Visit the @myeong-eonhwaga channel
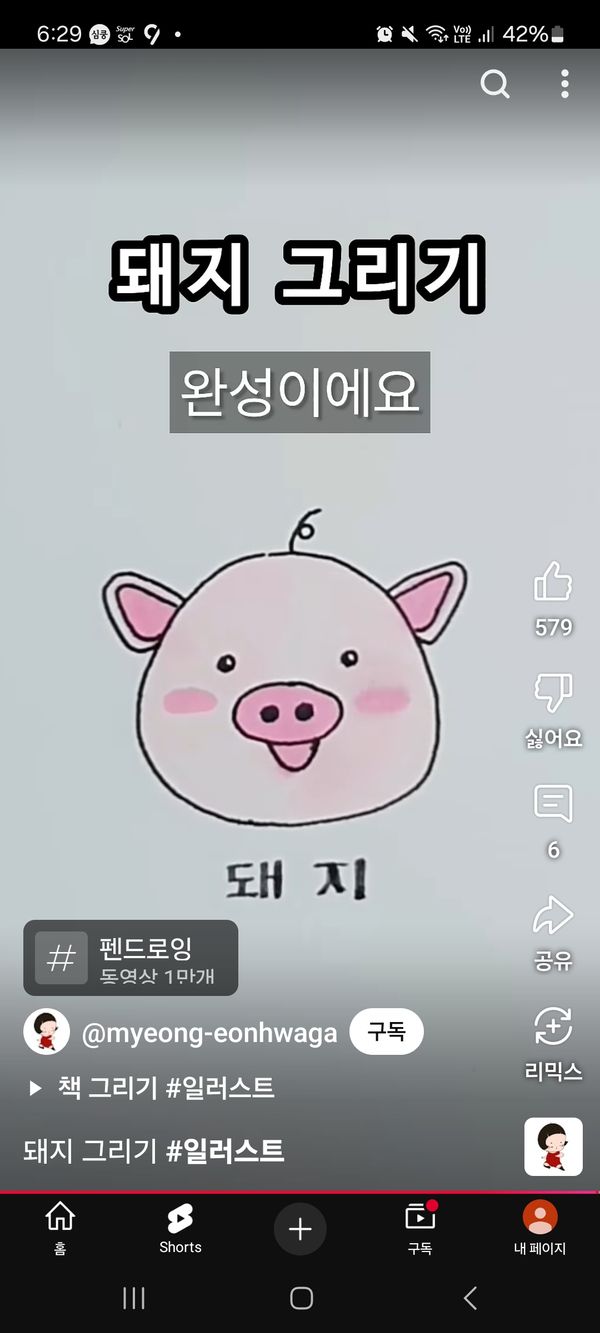The width and height of the screenshot is (600, 1333). pos(208,1033)
